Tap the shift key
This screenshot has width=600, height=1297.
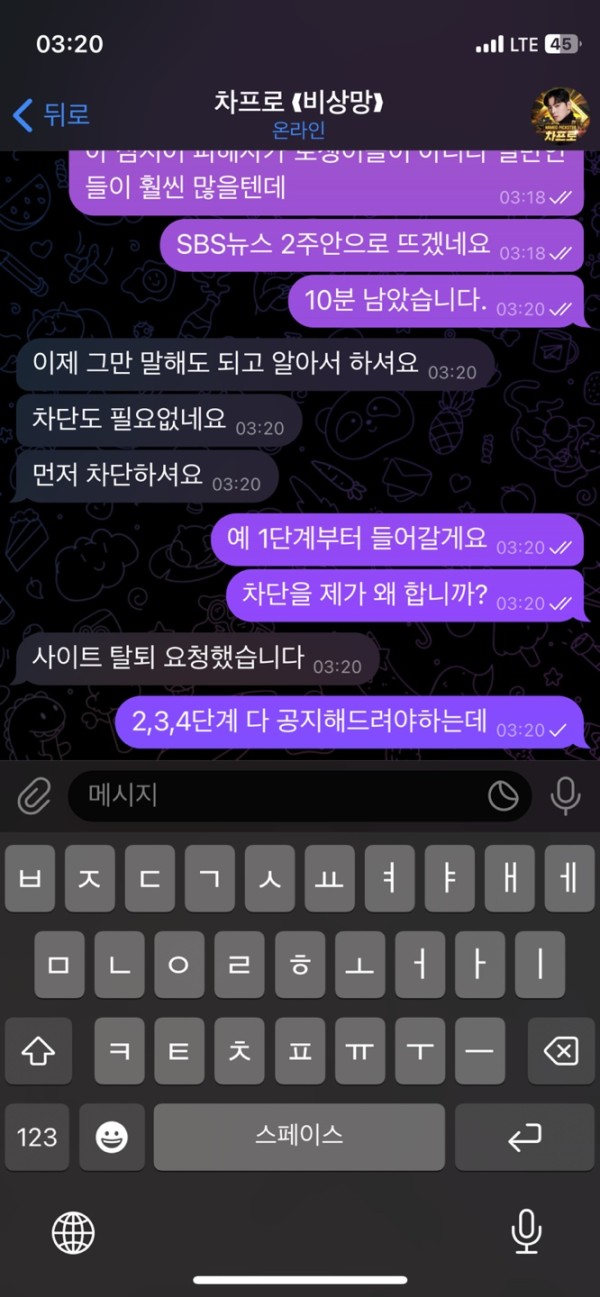[38, 1051]
